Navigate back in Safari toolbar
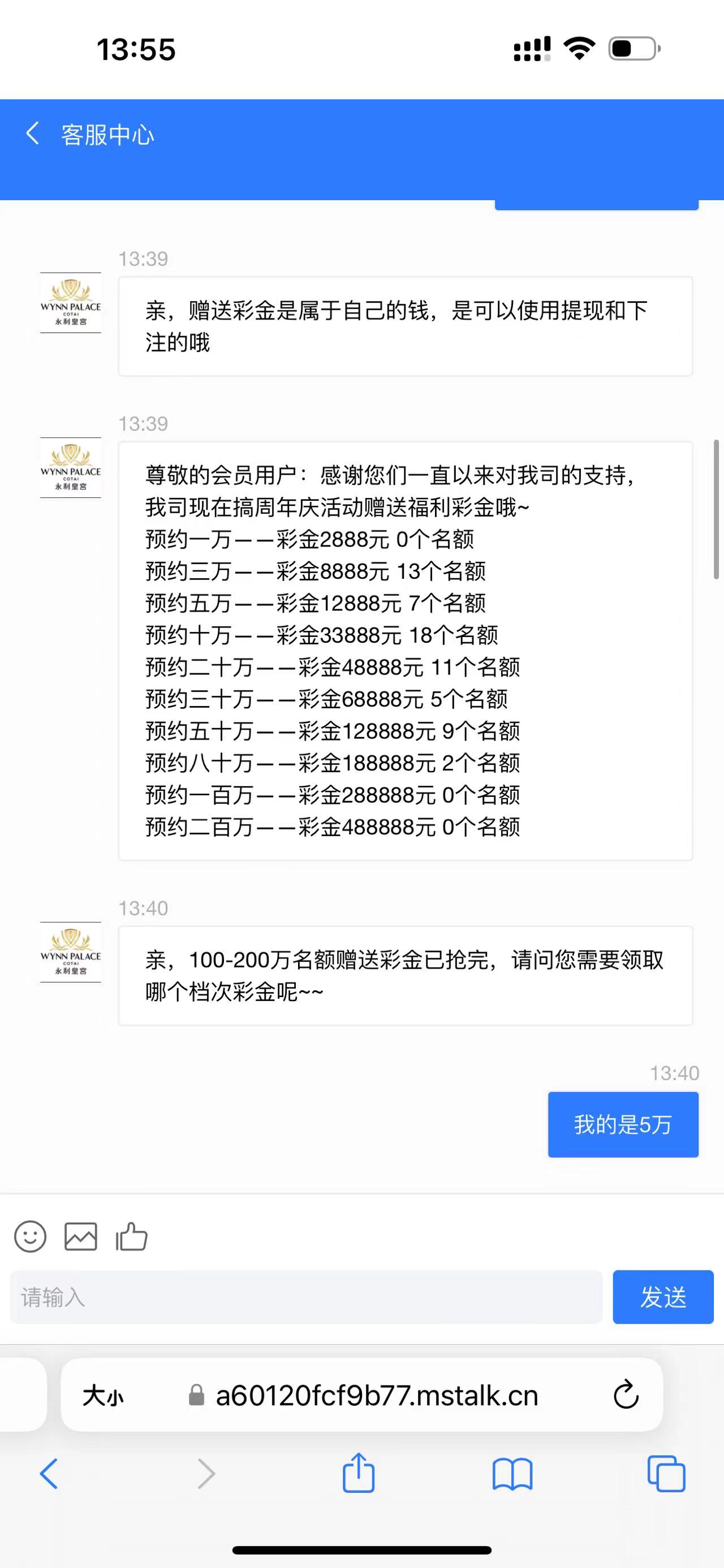 click(x=49, y=1474)
